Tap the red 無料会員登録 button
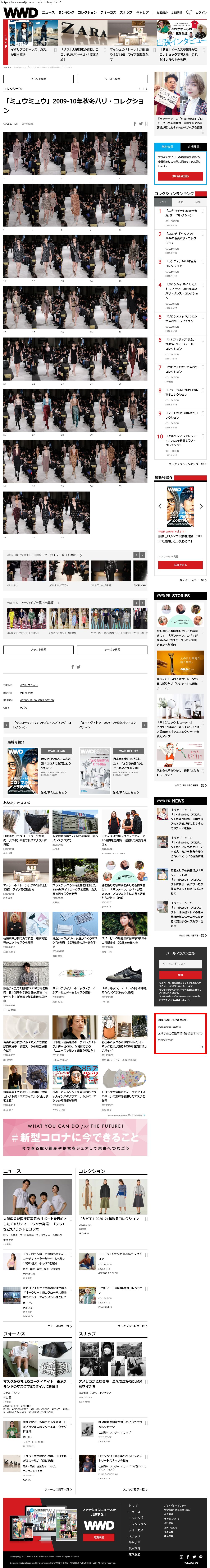The image size is (210, 1568). (x=180, y=176)
